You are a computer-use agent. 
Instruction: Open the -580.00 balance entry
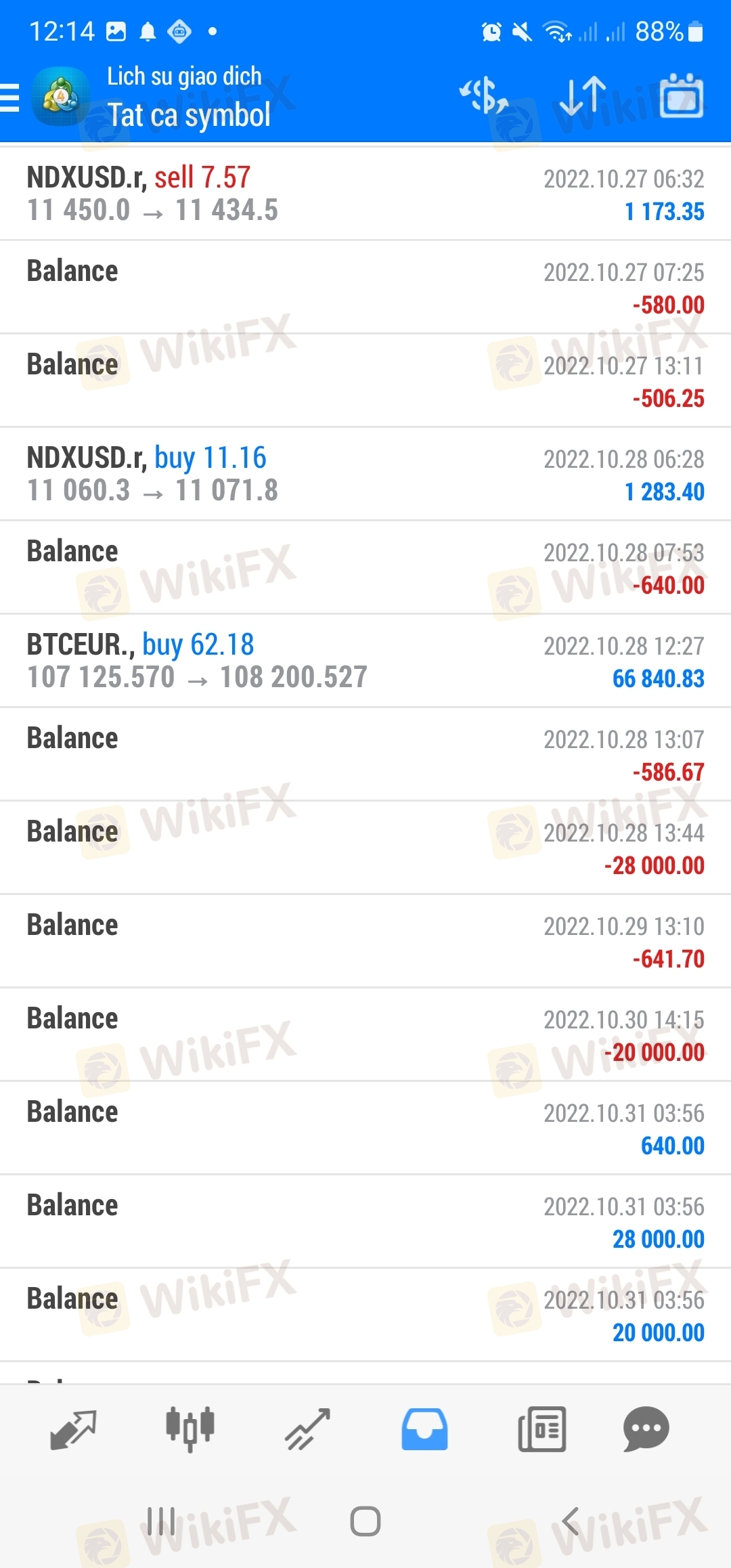(x=365, y=287)
